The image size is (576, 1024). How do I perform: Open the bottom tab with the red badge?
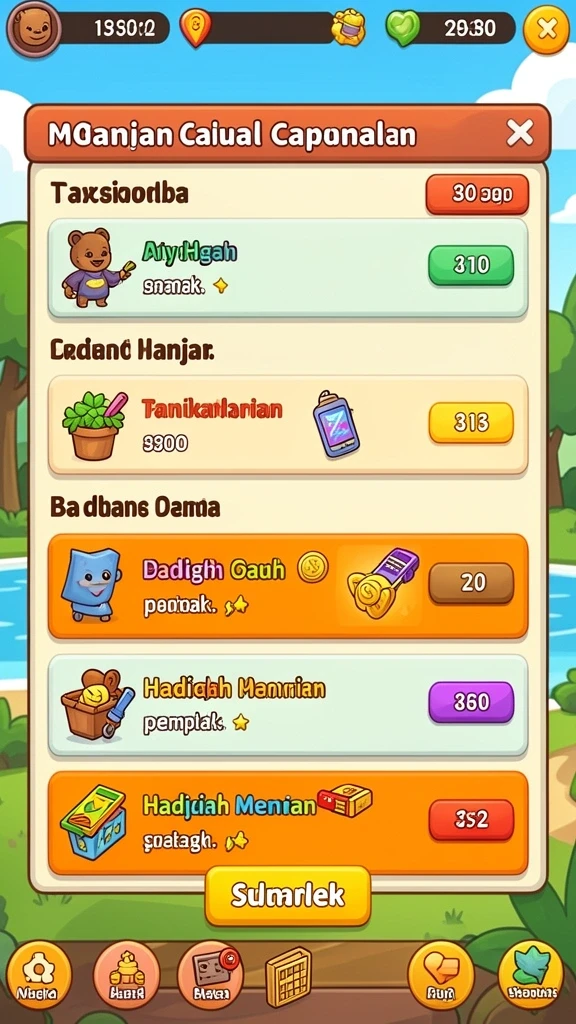tap(210, 975)
